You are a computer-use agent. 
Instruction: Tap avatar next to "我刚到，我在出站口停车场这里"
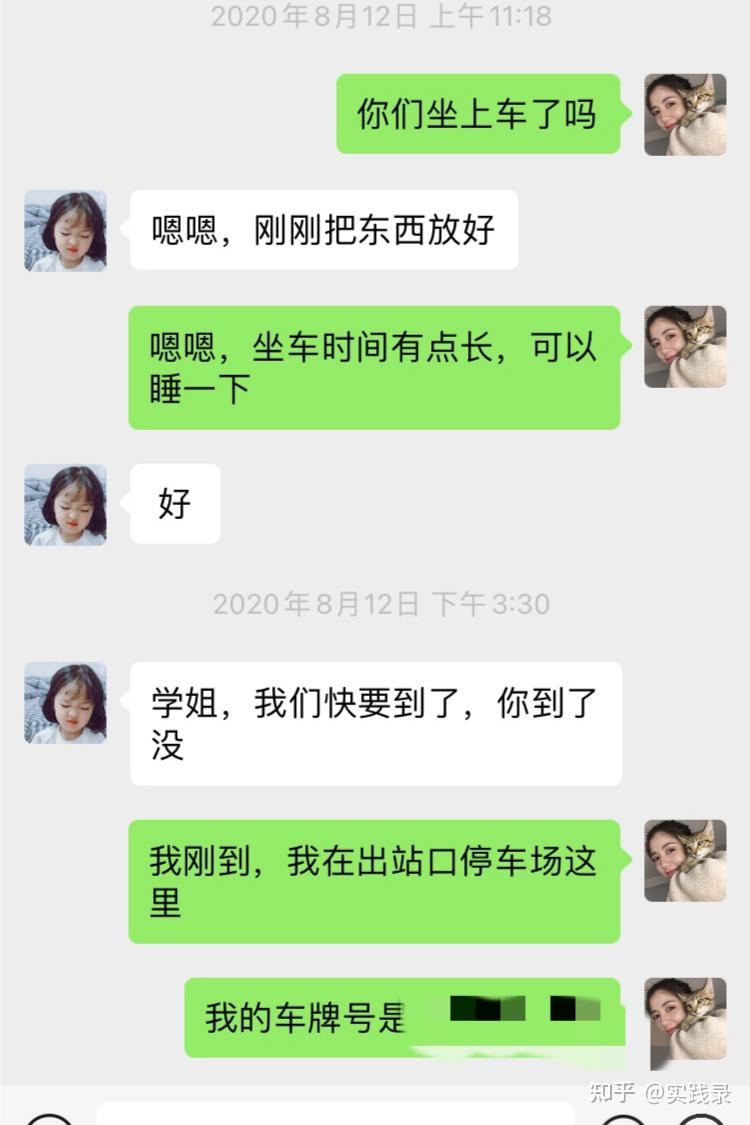pos(685,860)
